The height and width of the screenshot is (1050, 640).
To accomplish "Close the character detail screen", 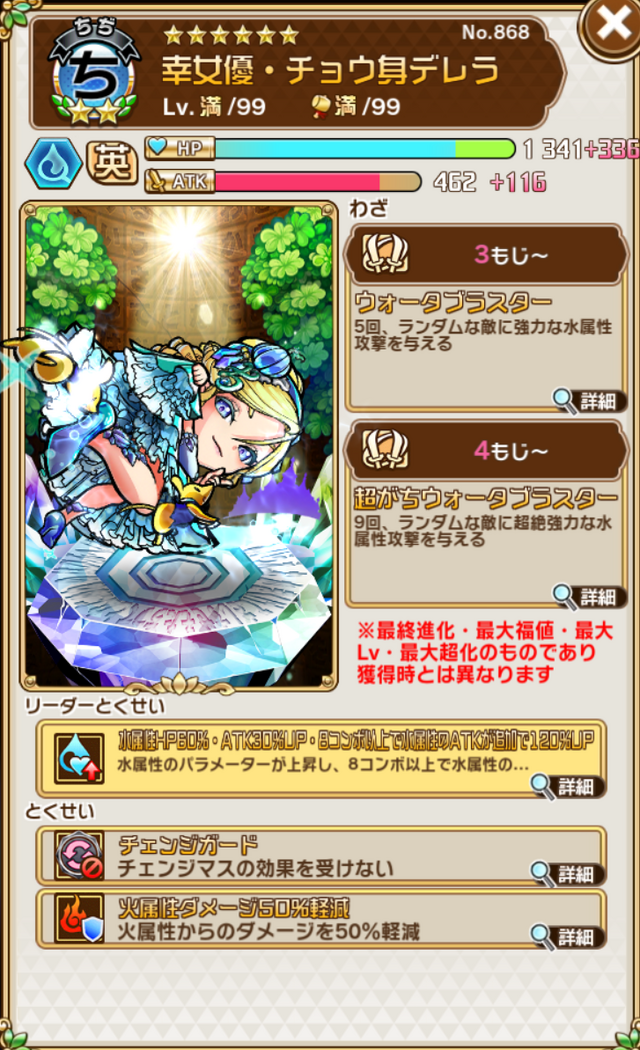I will (611, 26).
